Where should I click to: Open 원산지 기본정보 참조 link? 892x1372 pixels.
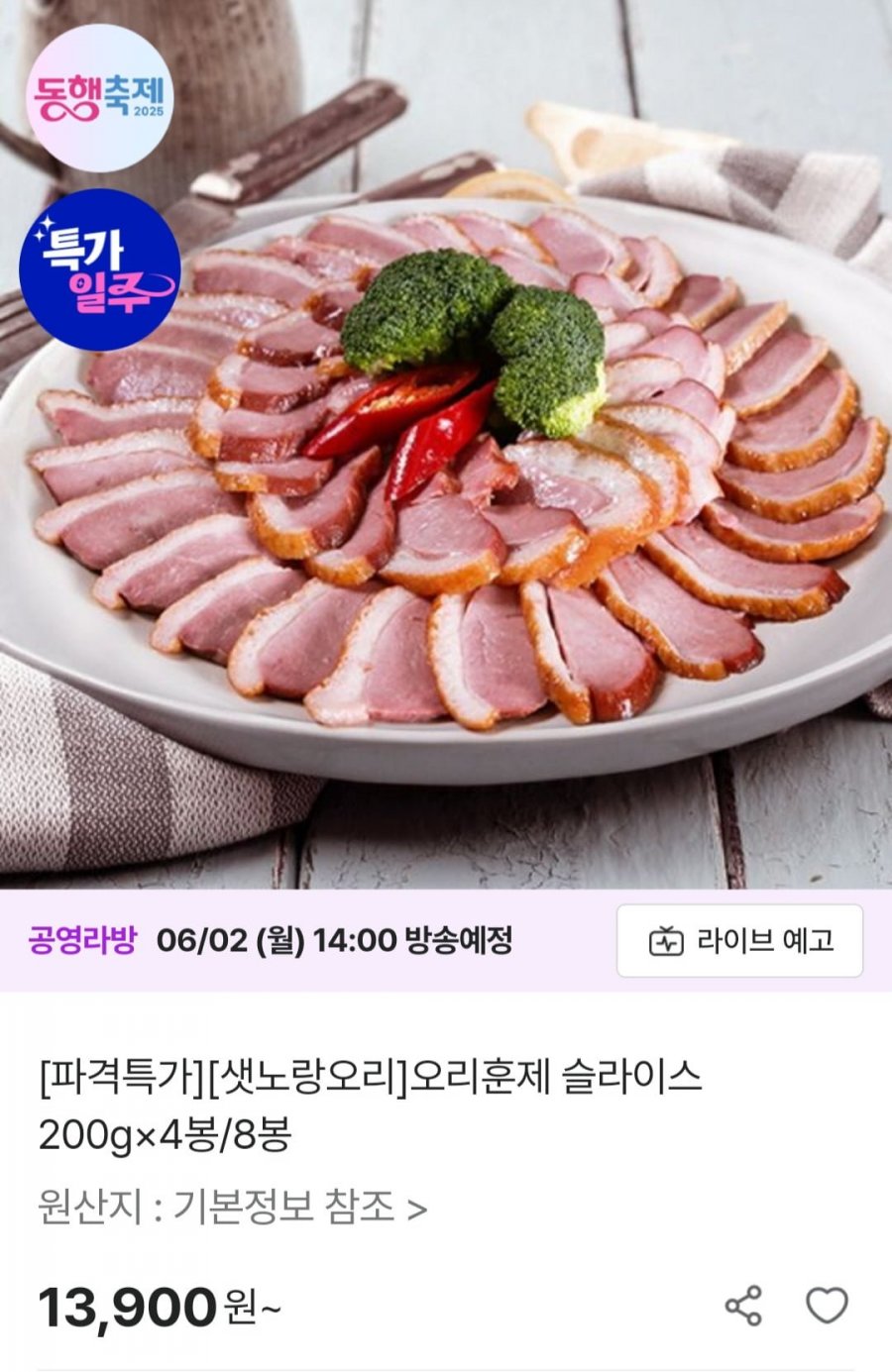[233, 1208]
